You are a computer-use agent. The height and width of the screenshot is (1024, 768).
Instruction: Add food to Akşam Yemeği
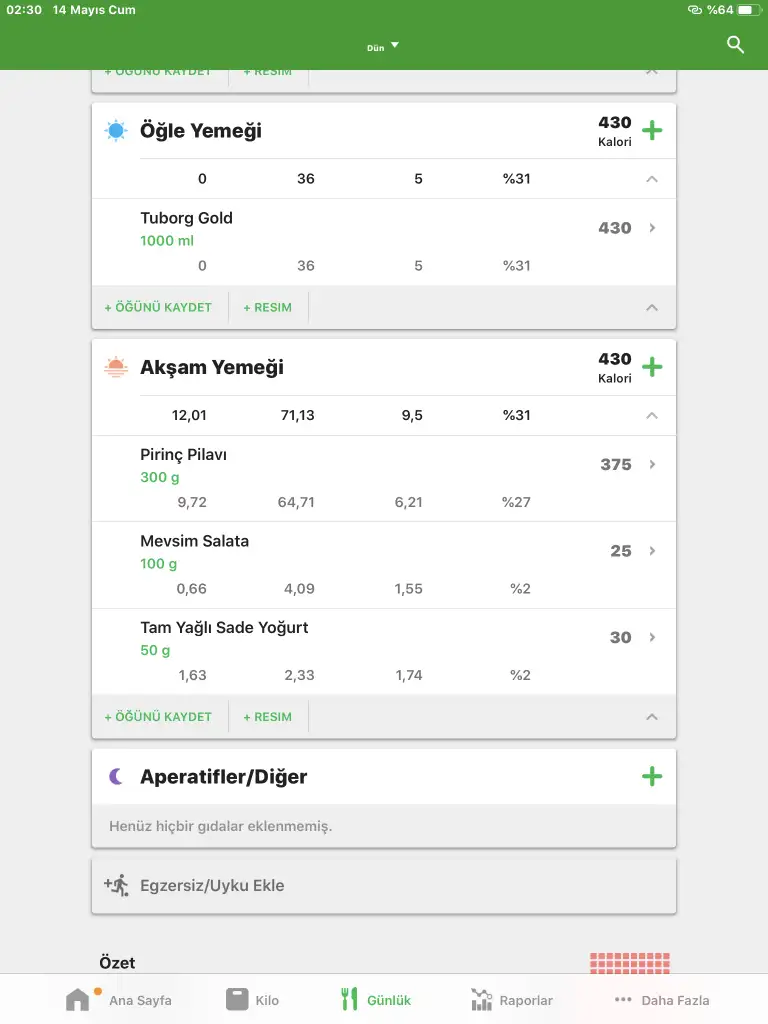[652, 367]
